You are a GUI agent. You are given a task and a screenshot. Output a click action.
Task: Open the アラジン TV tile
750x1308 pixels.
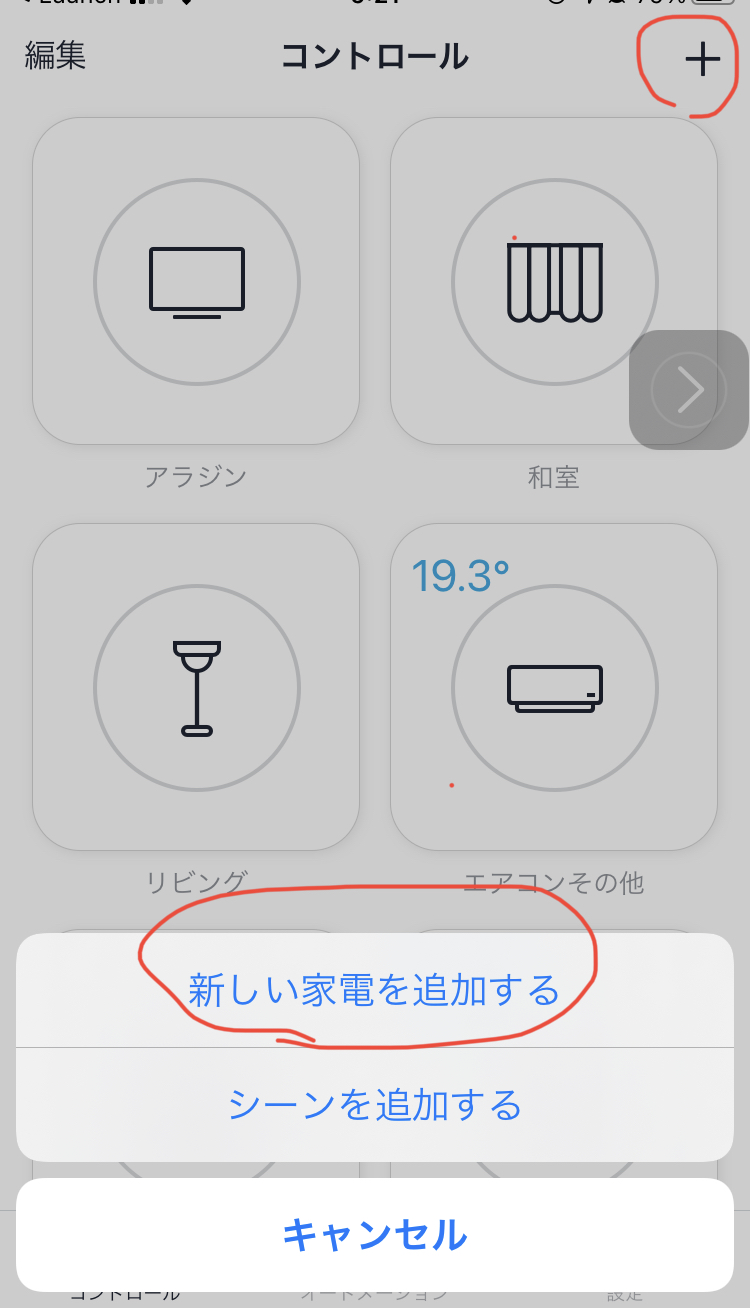click(x=196, y=281)
